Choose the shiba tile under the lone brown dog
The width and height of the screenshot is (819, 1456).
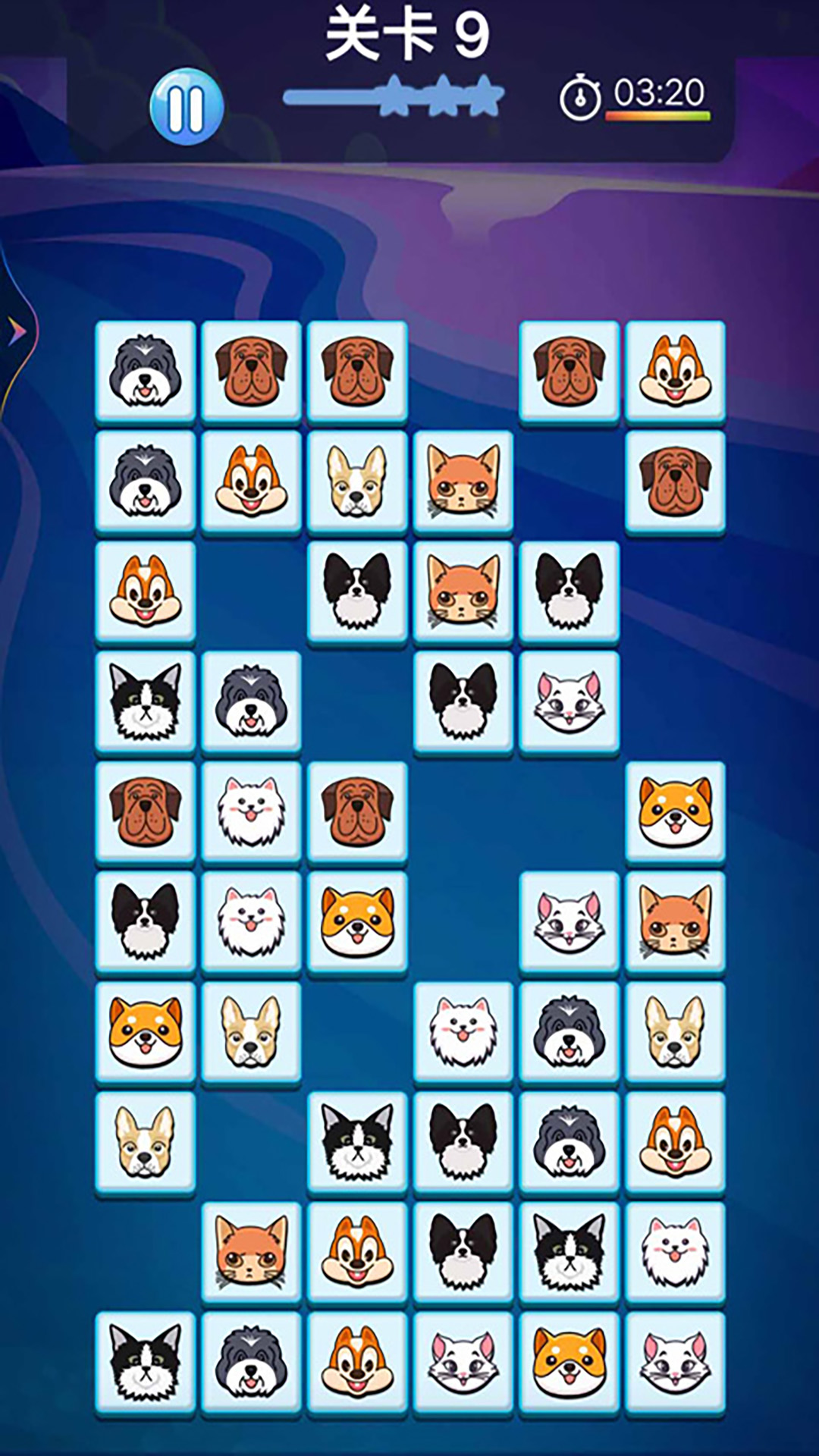tap(357, 921)
